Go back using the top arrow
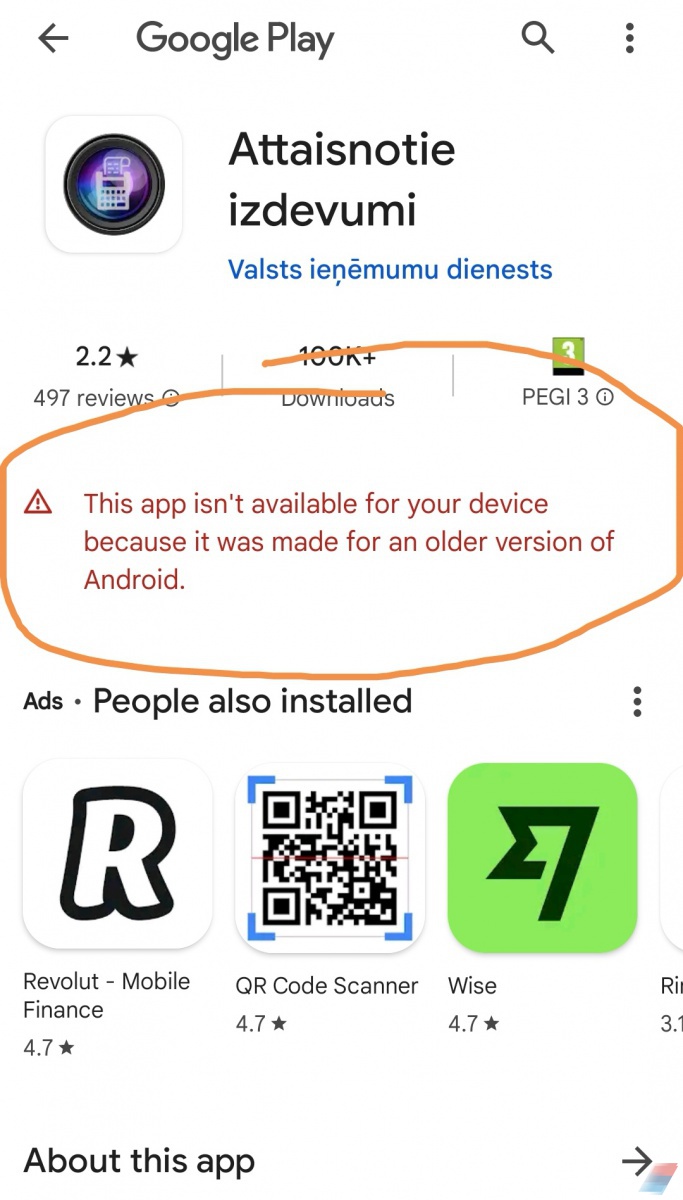The height and width of the screenshot is (1200, 683). pos(53,39)
